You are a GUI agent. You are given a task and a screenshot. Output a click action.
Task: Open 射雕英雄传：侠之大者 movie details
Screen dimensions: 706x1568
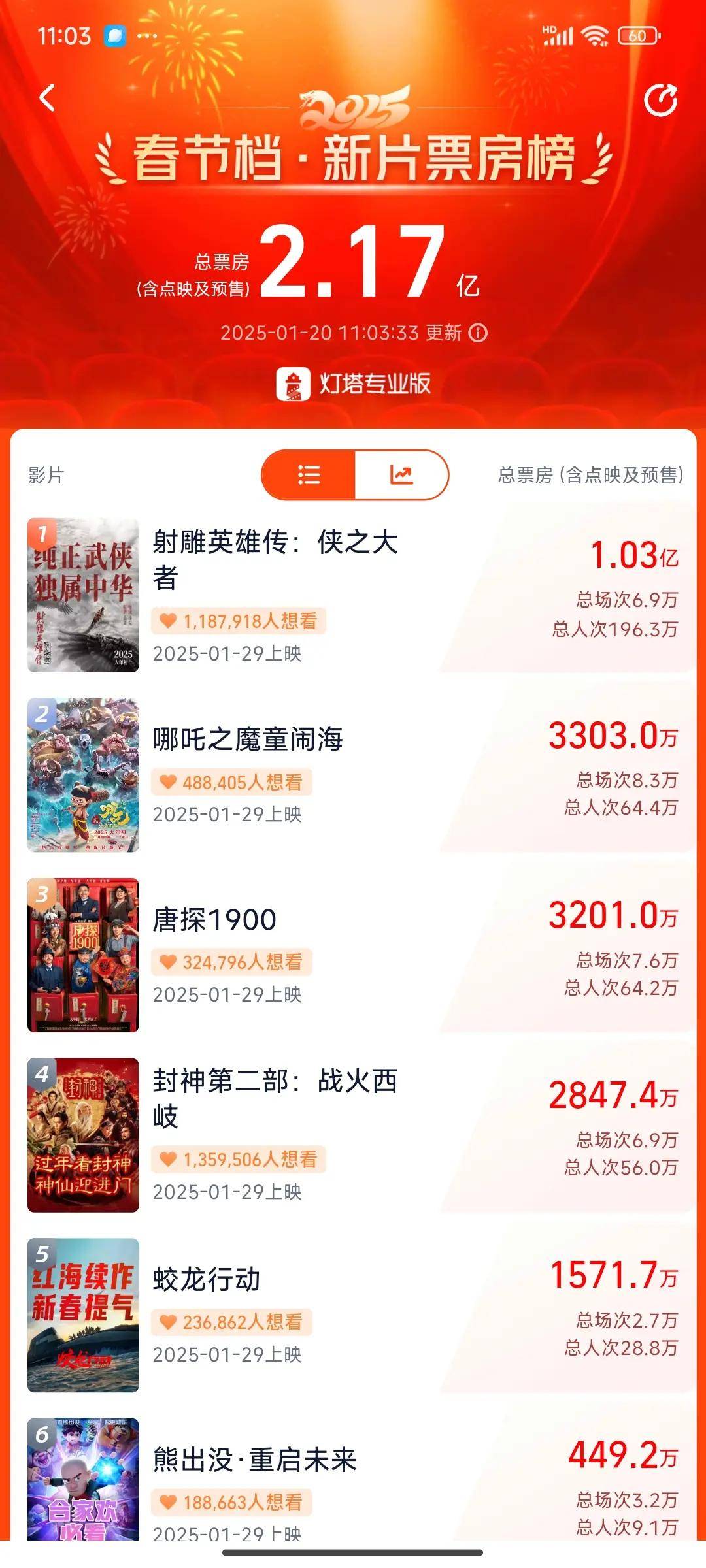click(x=275, y=559)
